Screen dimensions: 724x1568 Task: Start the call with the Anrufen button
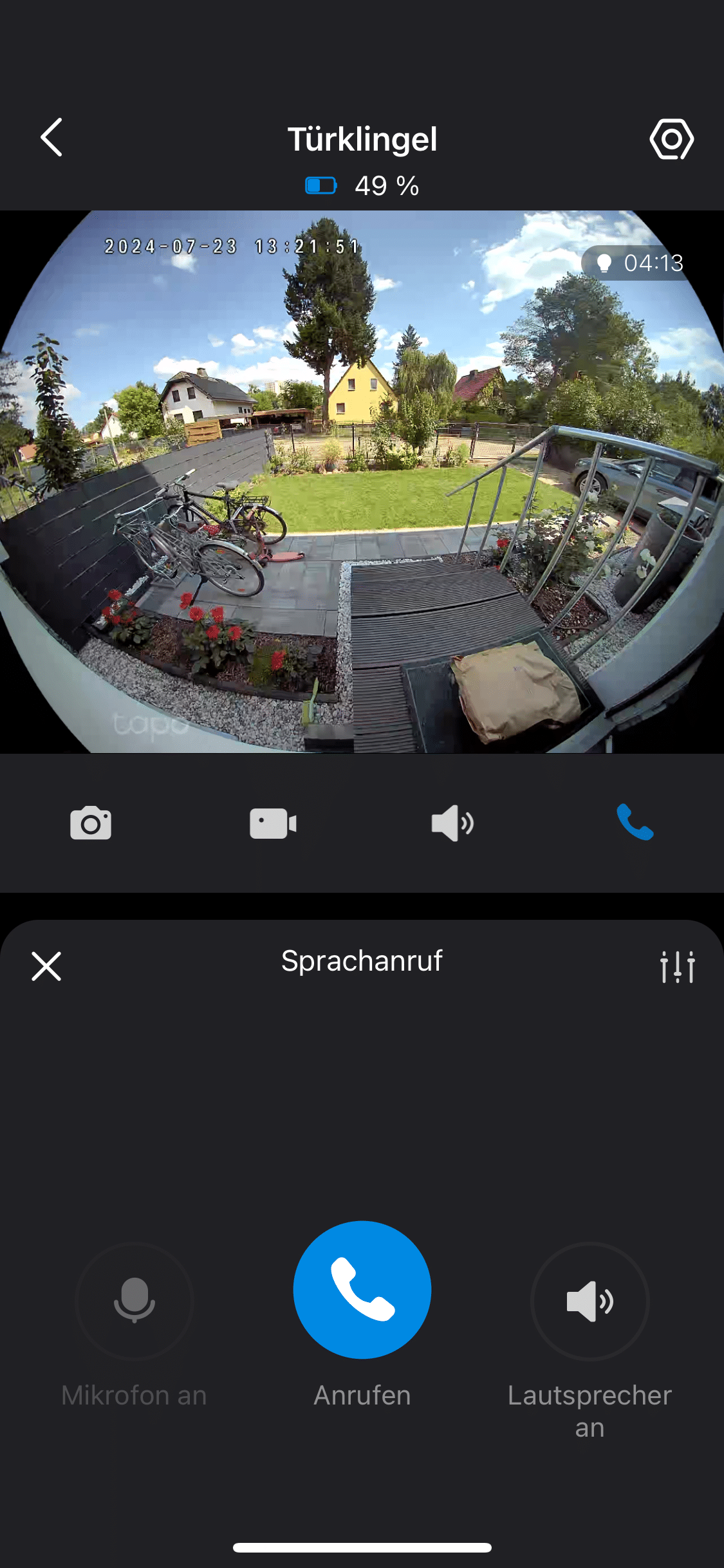(362, 1290)
